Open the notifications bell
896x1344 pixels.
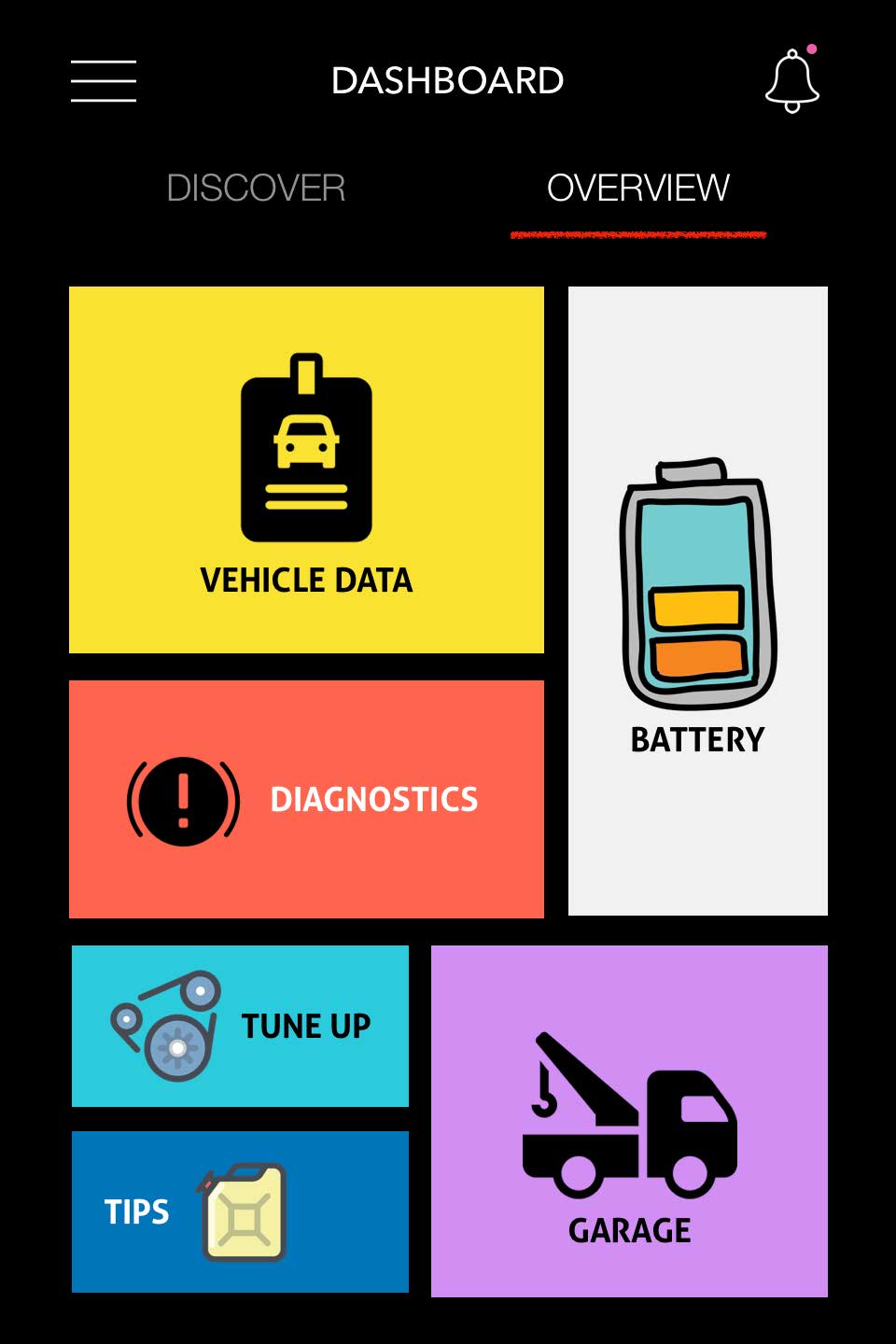pyautogui.click(x=791, y=81)
